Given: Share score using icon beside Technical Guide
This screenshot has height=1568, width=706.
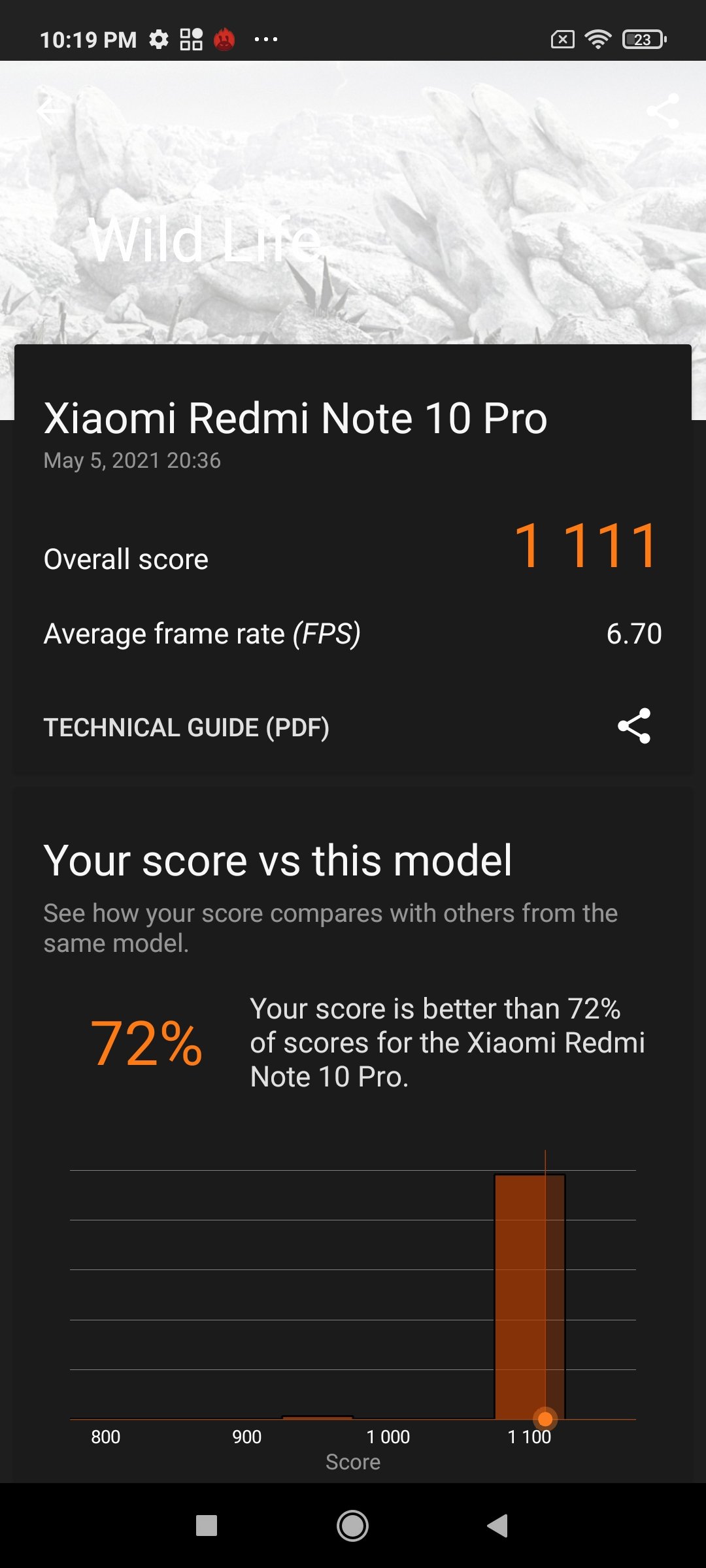Looking at the screenshot, I should (634, 726).
